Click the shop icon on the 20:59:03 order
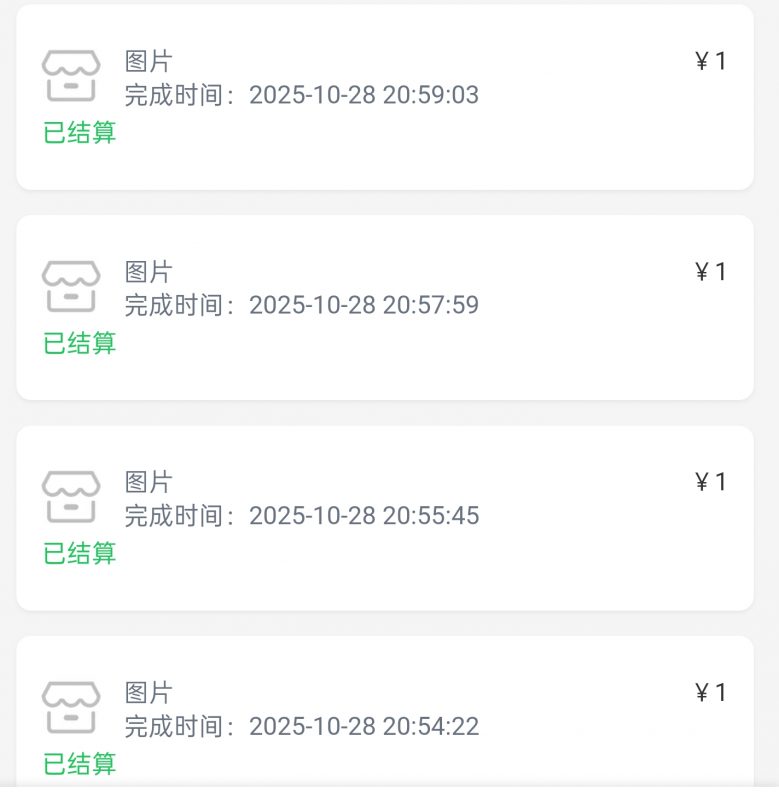This screenshot has height=800, width=779. pyautogui.click(x=71, y=75)
